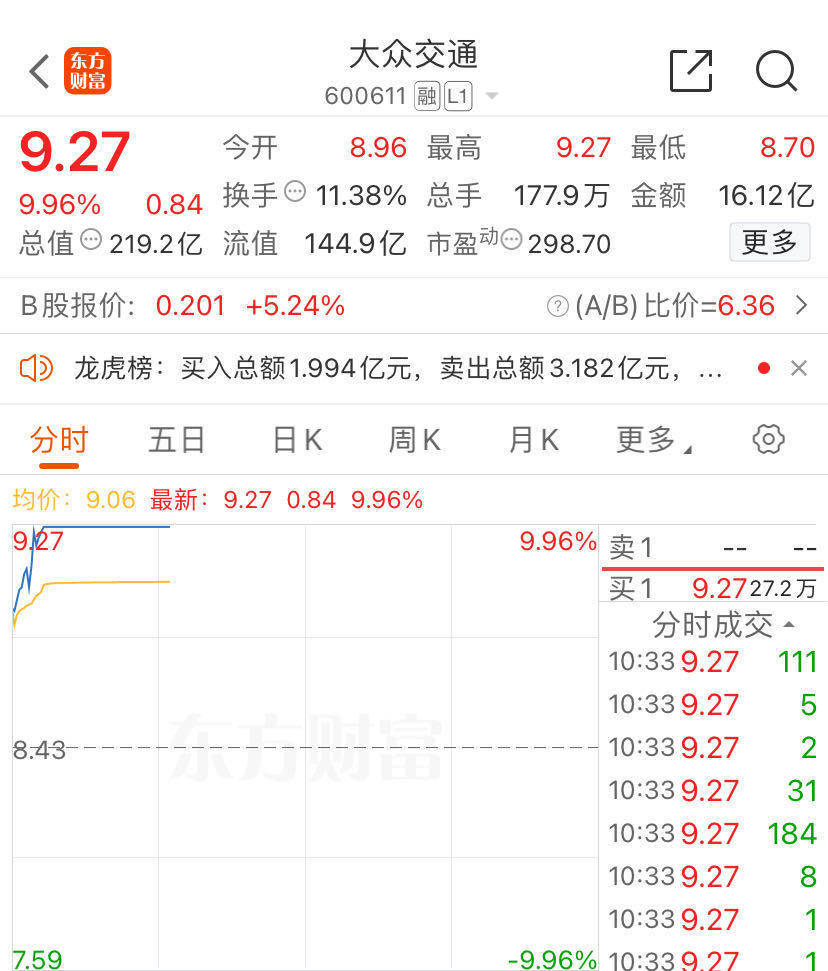Show info for 总值 help icon
This screenshot has width=828, height=971.
click(91, 239)
